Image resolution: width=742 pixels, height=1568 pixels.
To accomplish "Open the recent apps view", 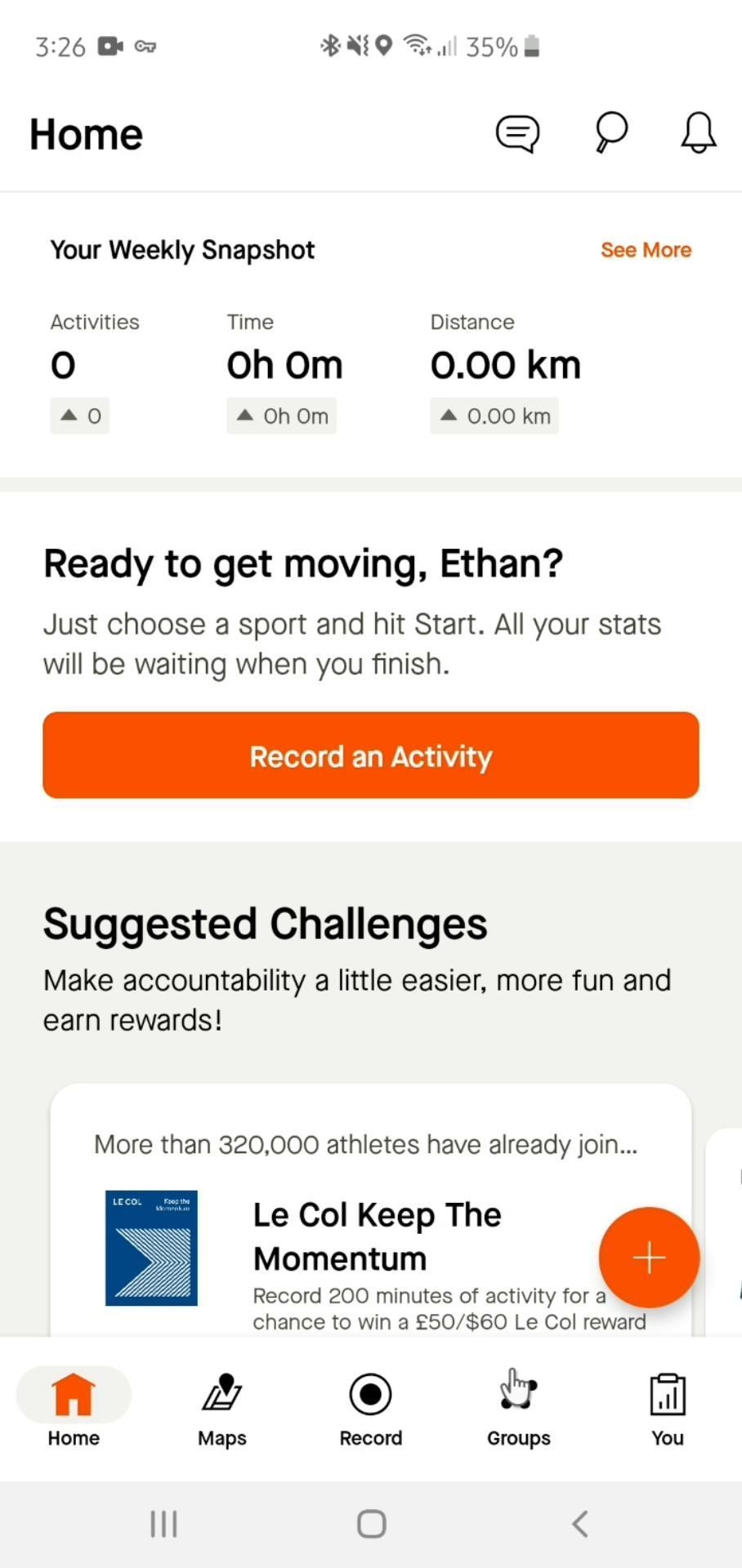I will coord(163,1524).
